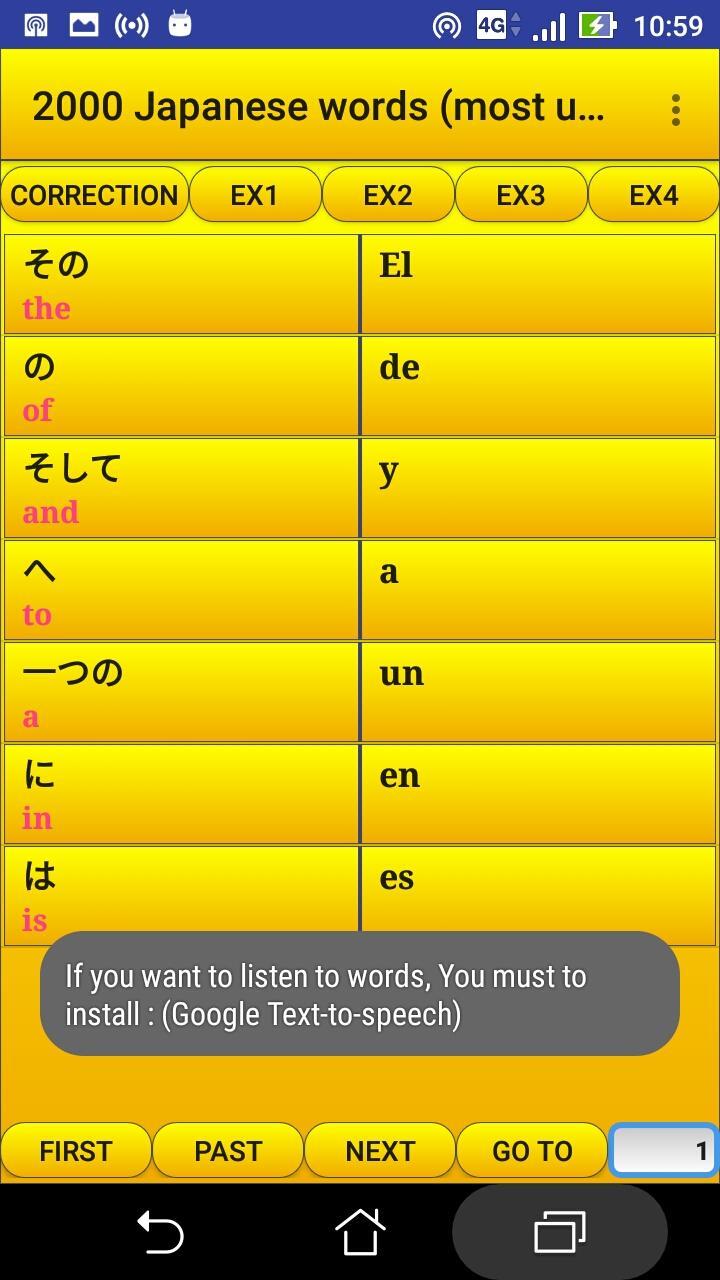
Task: Advance to the NEXT page
Action: (x=380, y=1151)
